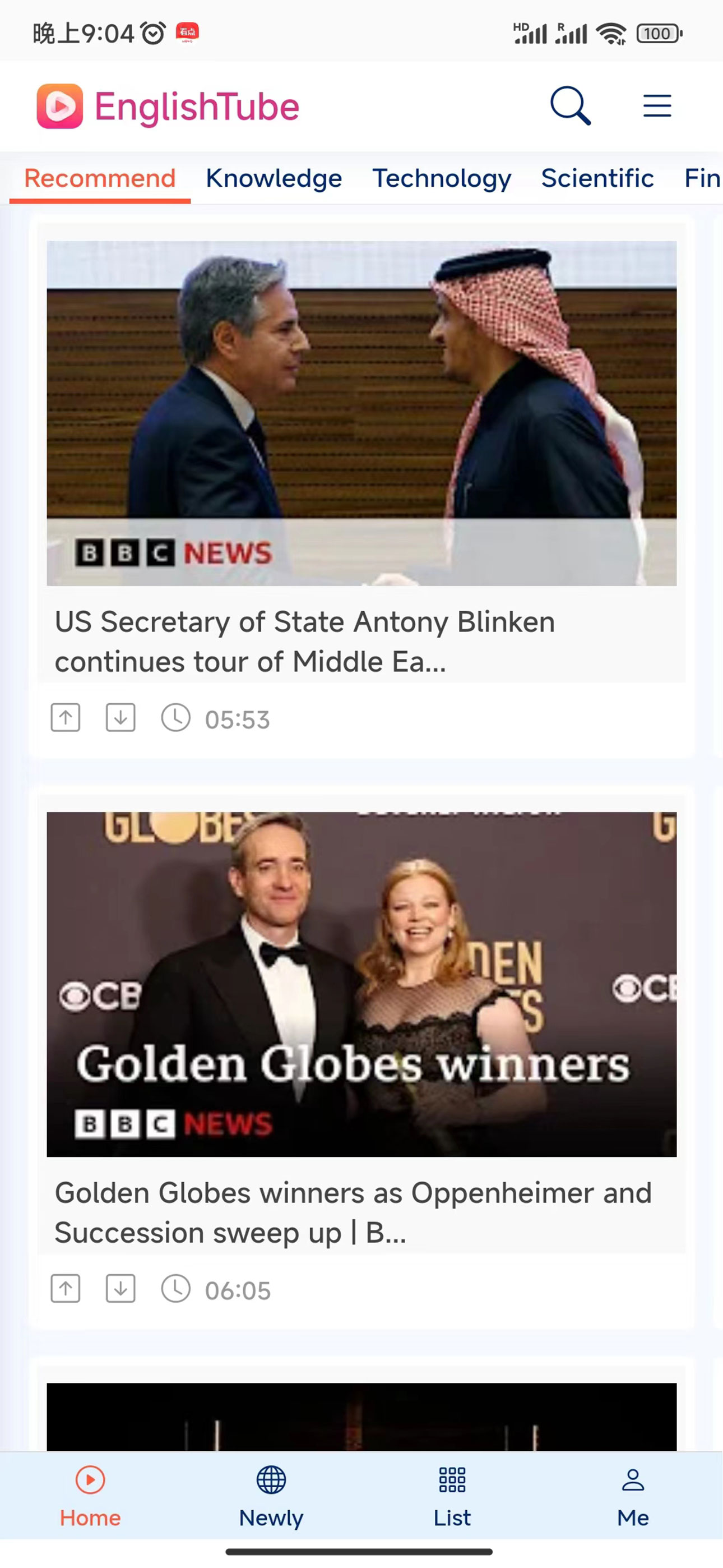Share the Antony Blinken video
This screenshot has height=1568, width=723.
66,718
